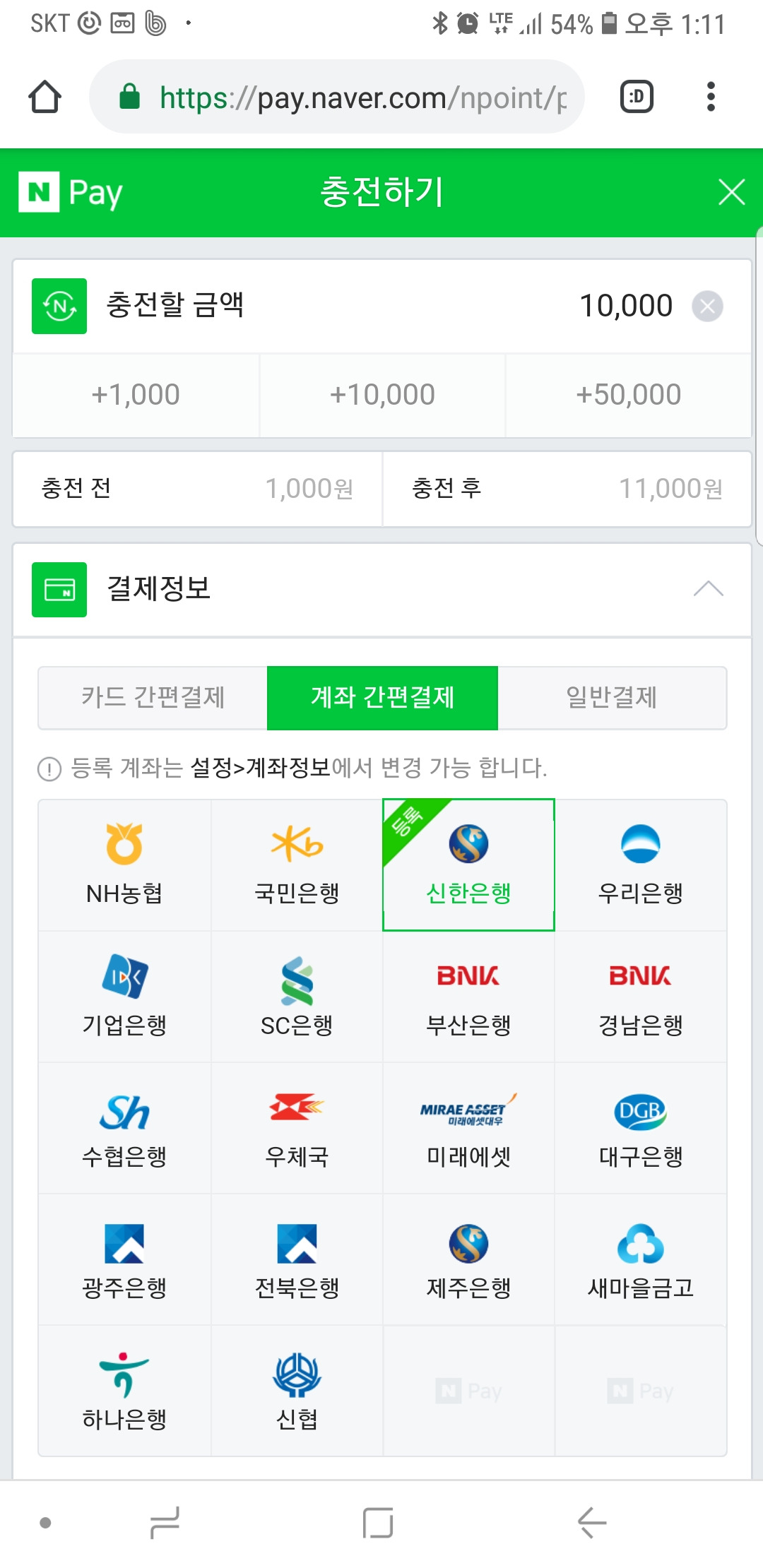
Task: Tap the system back button
Action: click(592, 1522)
